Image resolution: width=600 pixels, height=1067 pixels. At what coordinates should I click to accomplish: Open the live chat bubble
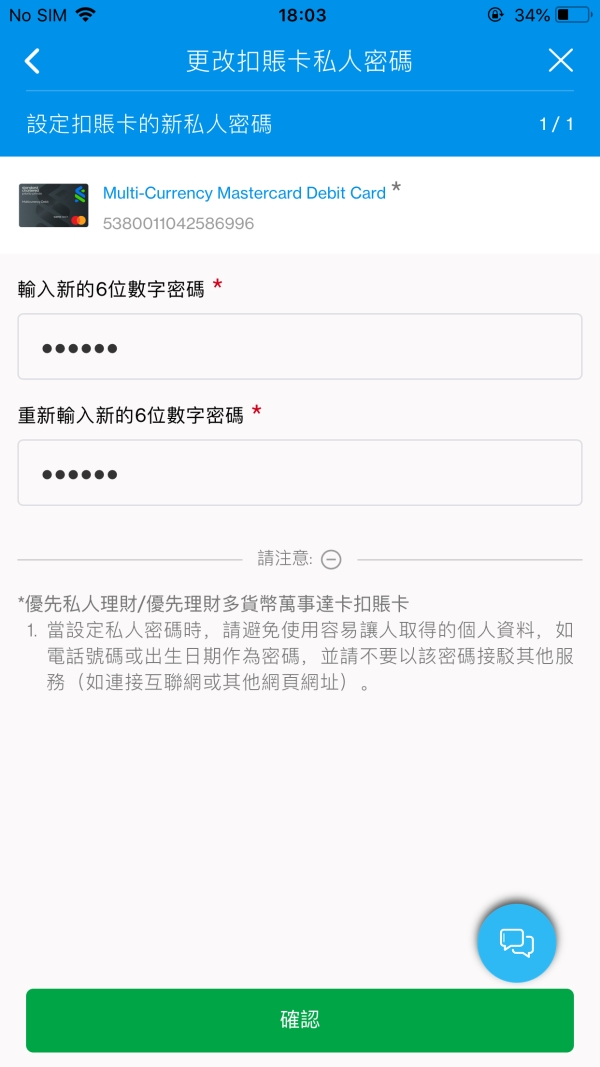pyautogui.click(x=516, y=941)
